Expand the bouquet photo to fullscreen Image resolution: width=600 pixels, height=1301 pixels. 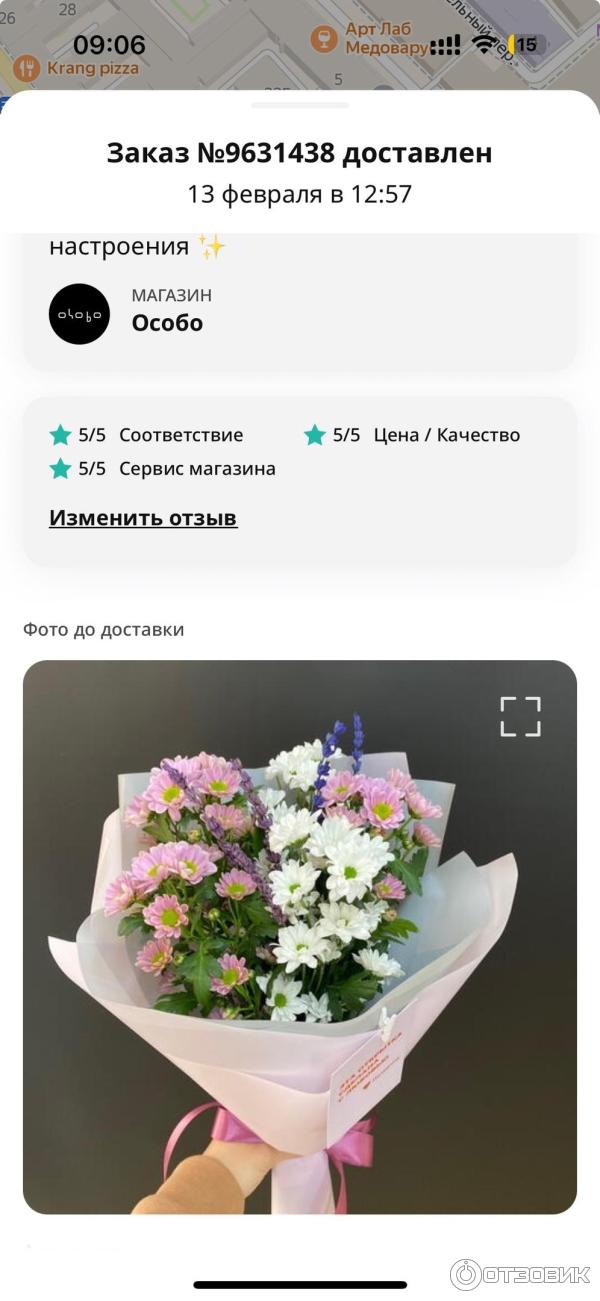coord(520,716)
